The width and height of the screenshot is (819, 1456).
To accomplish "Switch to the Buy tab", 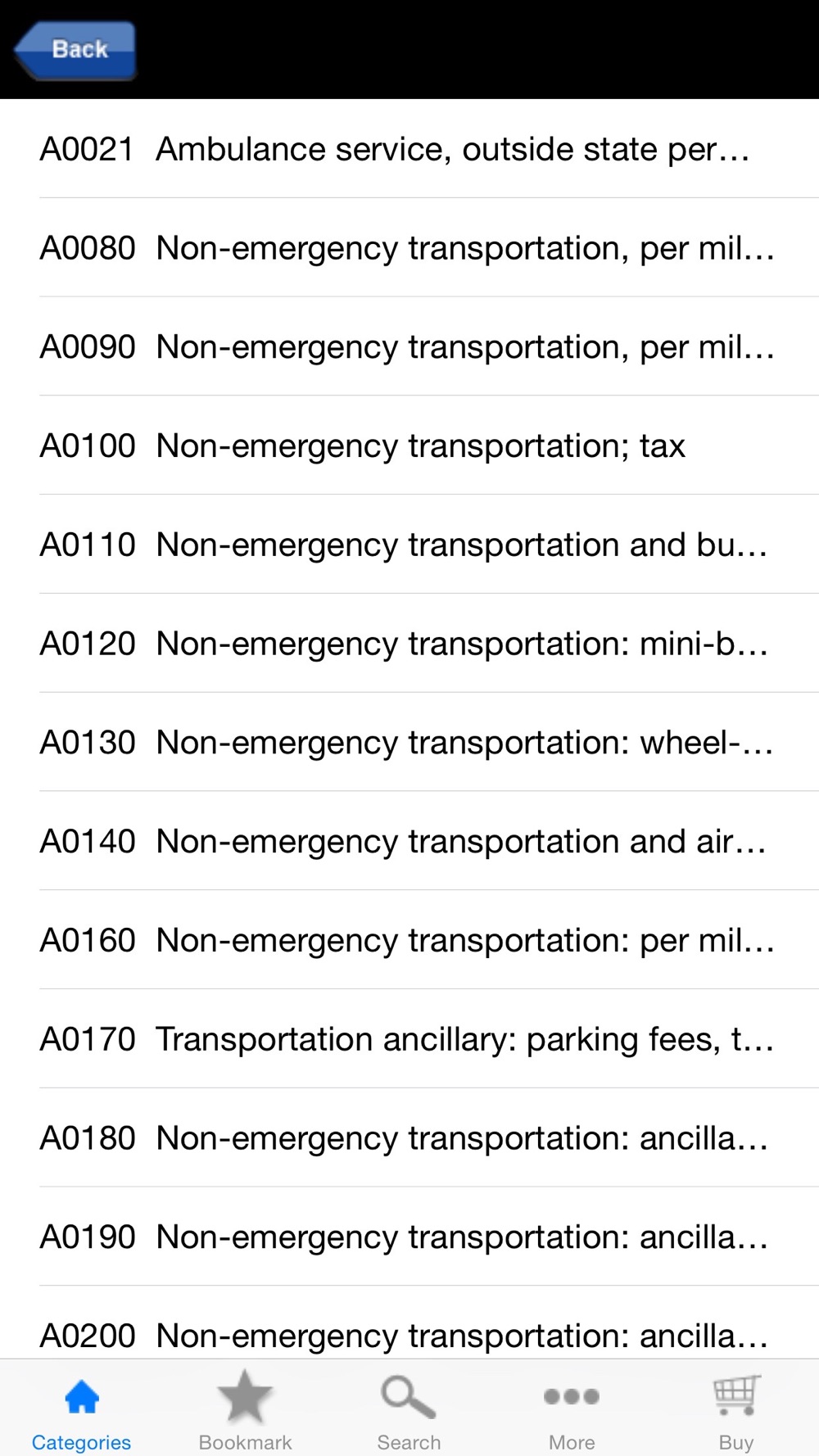I will tap(735, 1409).
